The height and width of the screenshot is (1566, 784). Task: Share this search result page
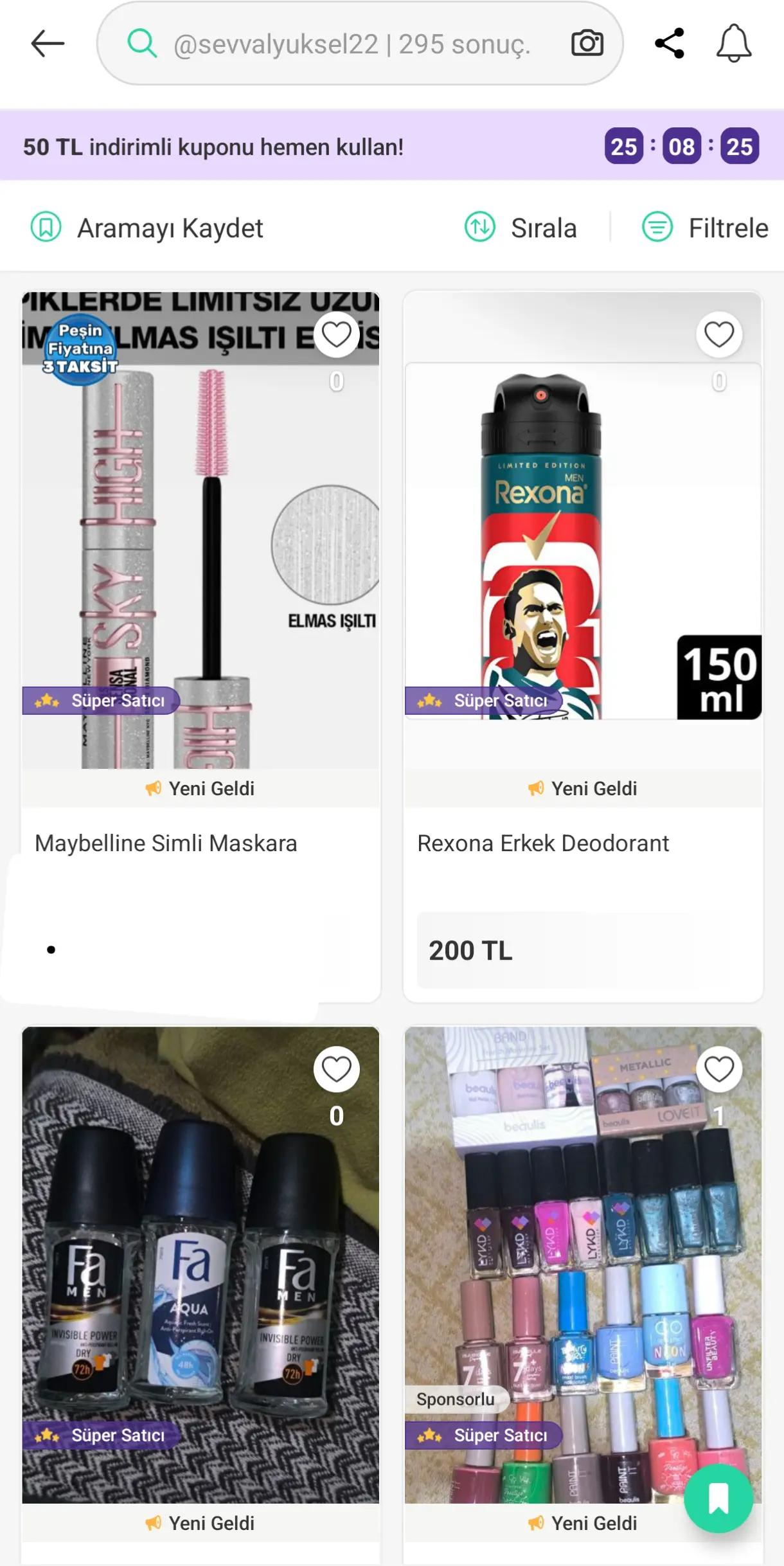[669, 44]
